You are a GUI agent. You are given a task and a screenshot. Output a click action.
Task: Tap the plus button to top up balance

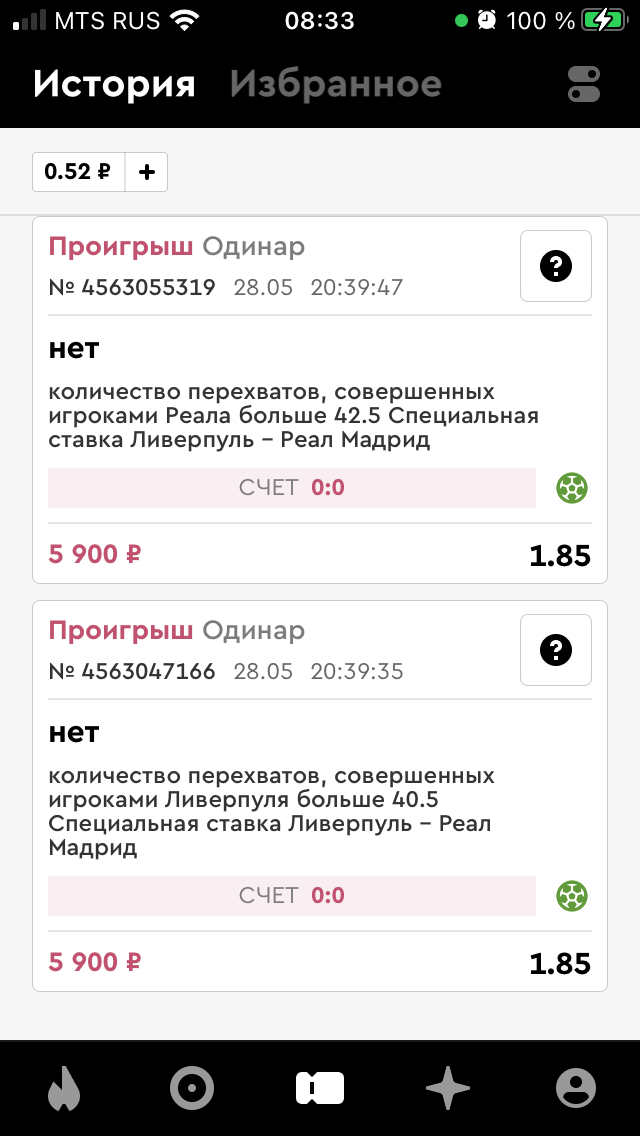pyautogui.click(x=147, y=172)
